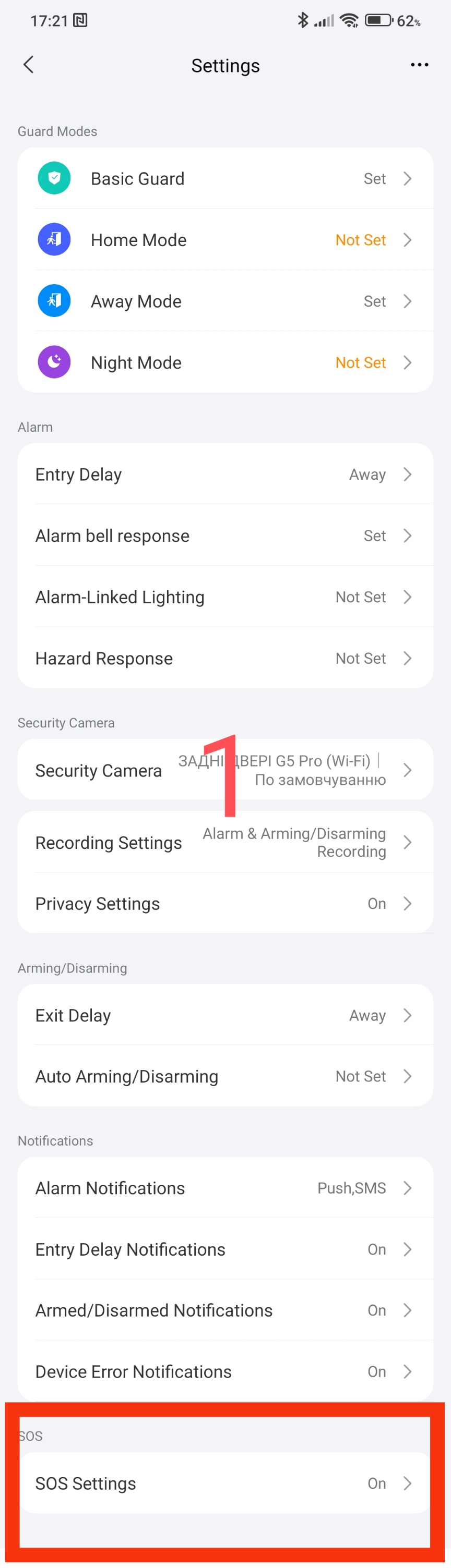451x1568 pixels.
Task: View Privacy Settings
Action: pos(225,903)
